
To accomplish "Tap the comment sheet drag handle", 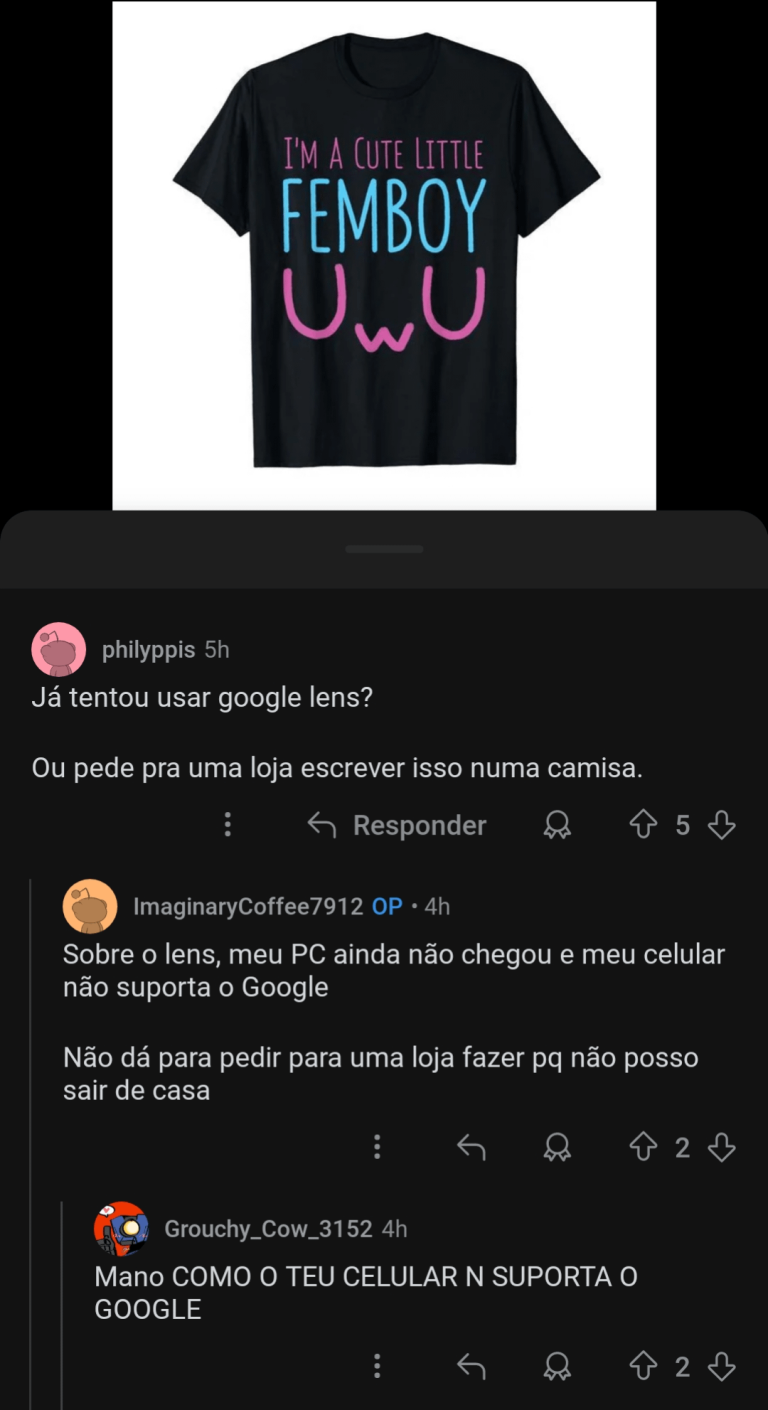I will (384, 549).
